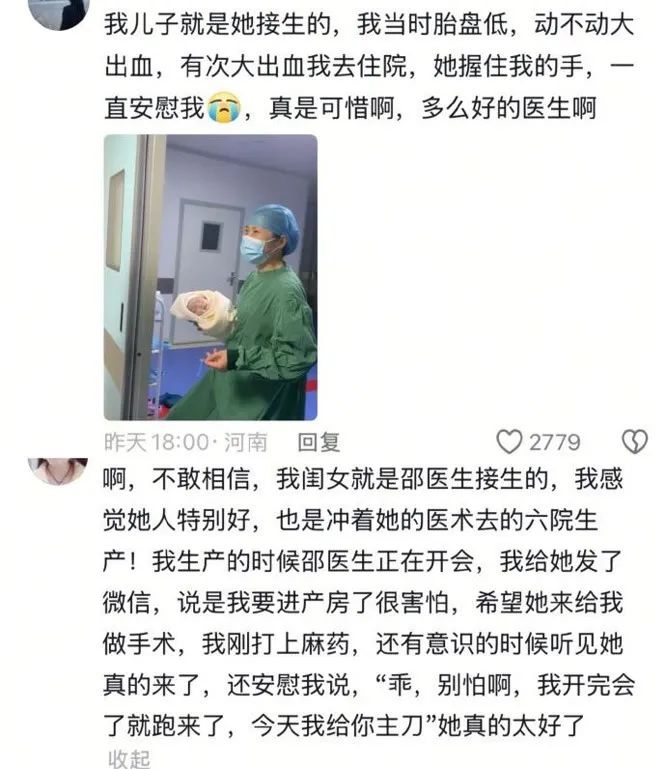Open the profile avatar of the first commenter
659x769 pixels.
click(x=58, y=12)
